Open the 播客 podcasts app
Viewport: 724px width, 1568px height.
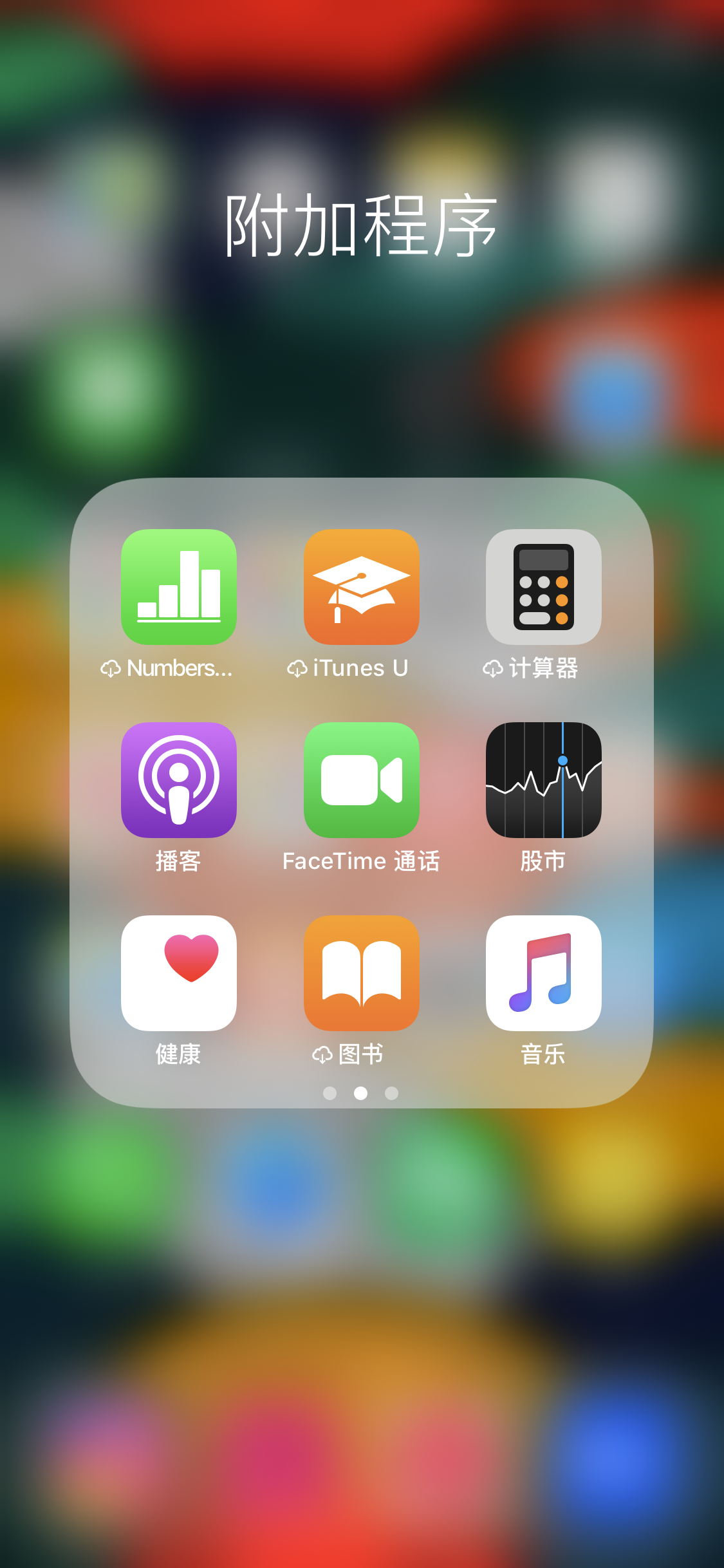[179, 780]
